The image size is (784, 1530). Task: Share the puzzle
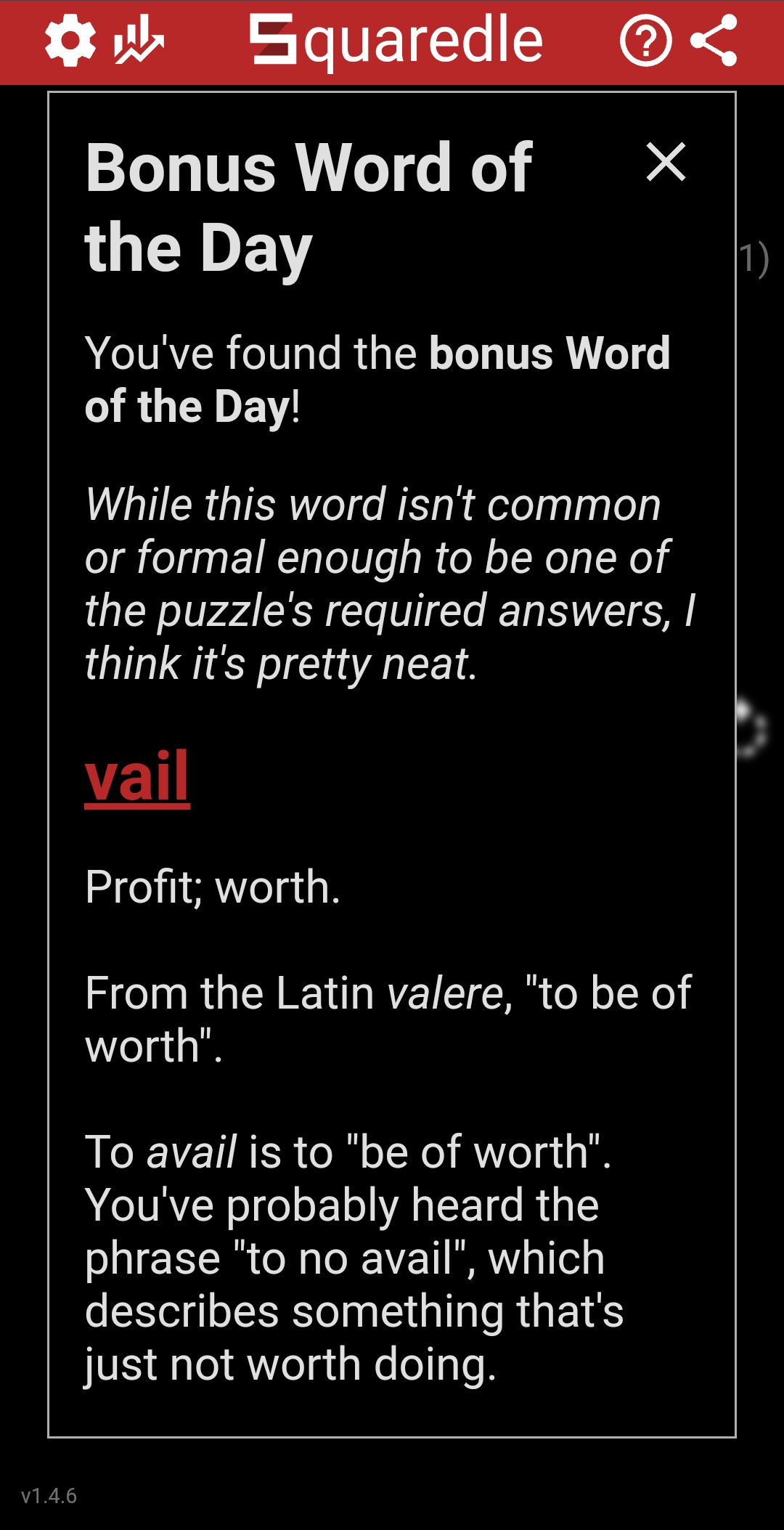[714, 41]
